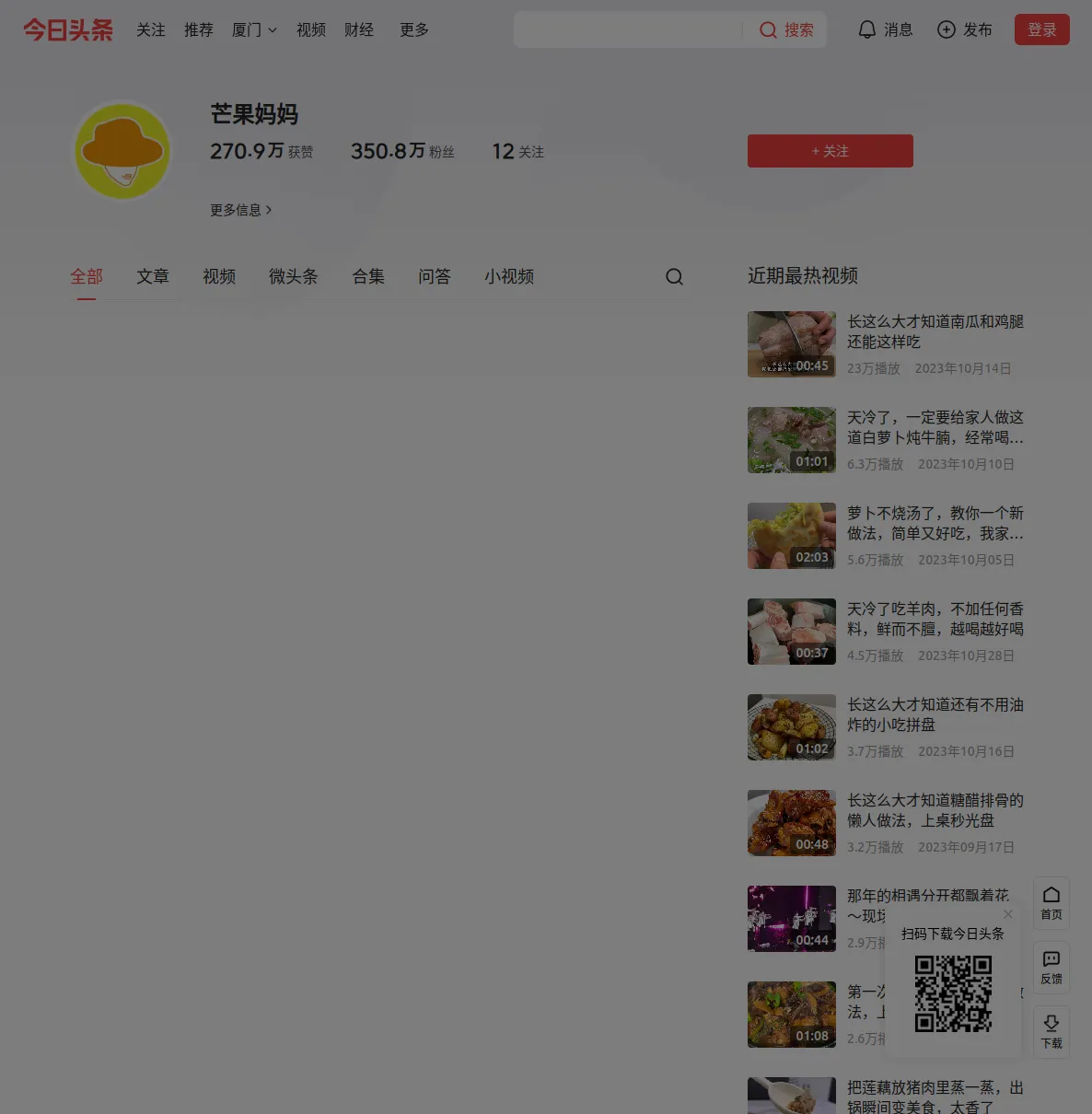Follow 芒果妈妈 with the 关注 button
1092x1114 pixels.
tap(830, 151)
